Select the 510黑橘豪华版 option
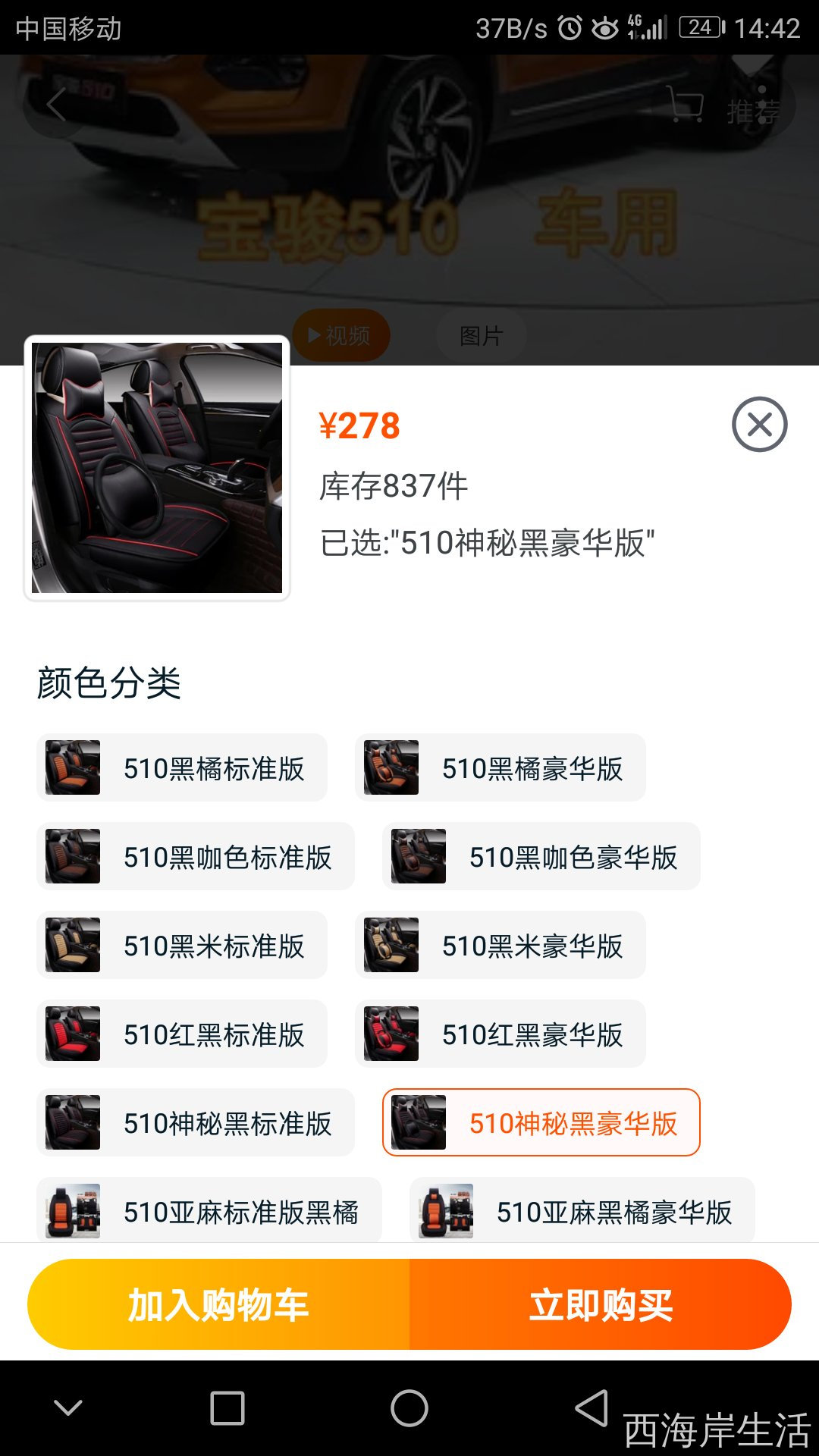Viewport: 819px width, 1456px height. (x=500, y=768)
